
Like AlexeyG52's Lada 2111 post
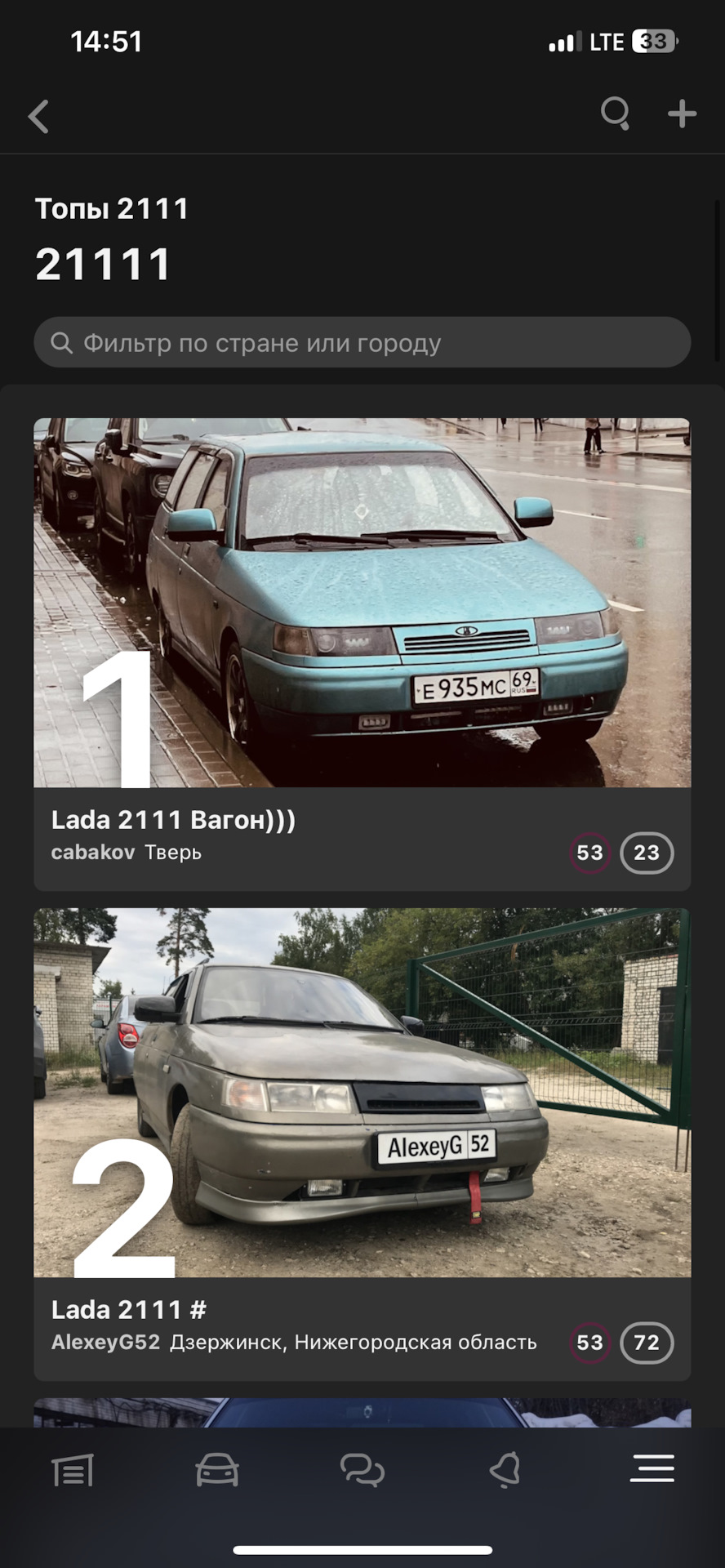pos(589,1343)
